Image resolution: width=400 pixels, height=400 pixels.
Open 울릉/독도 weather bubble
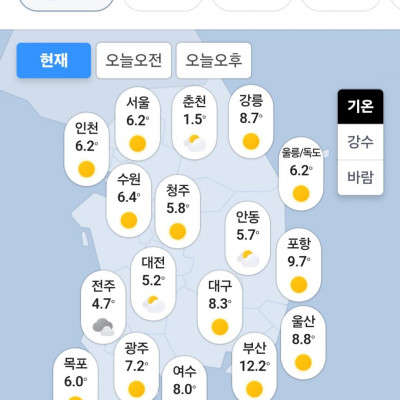[x=301, y=174]
